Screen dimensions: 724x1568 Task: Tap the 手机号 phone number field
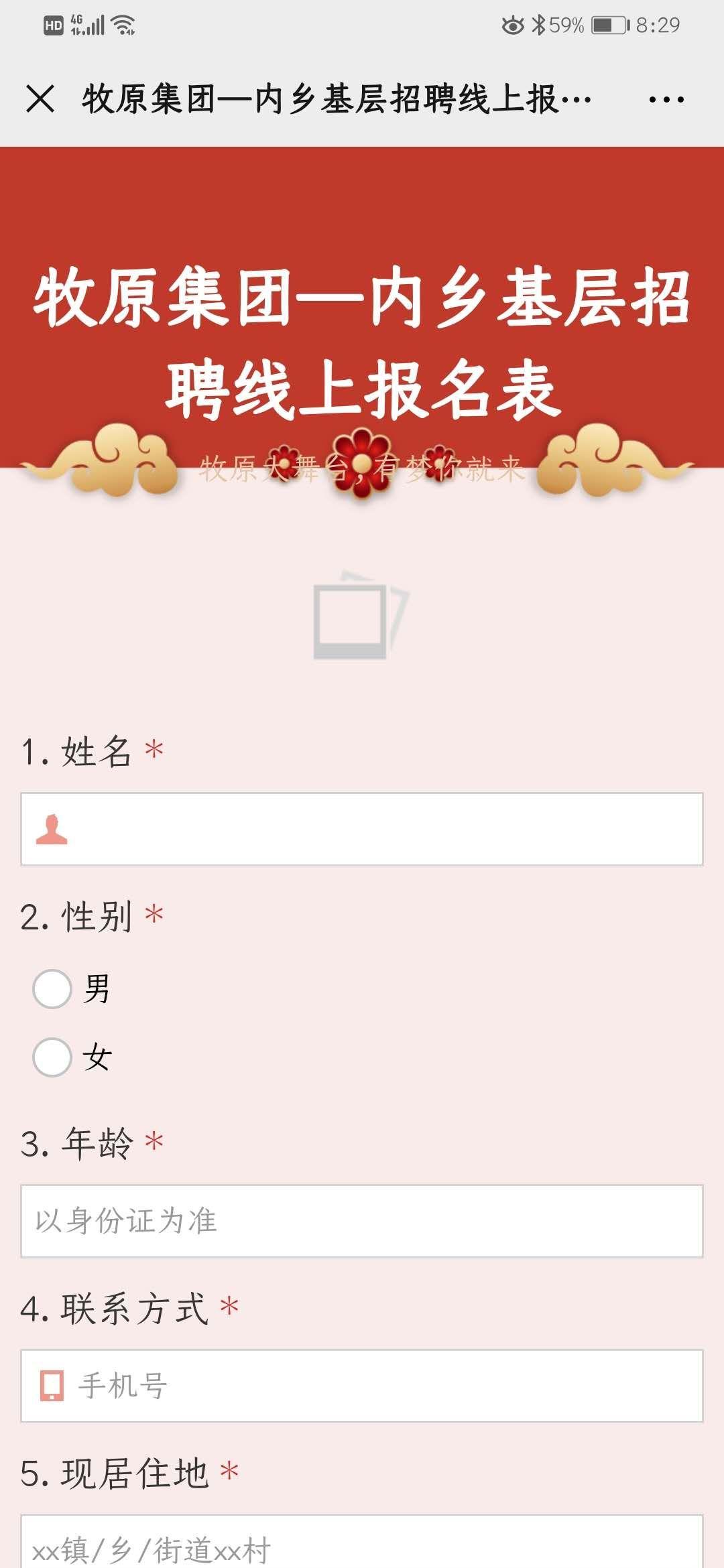[362, 1386]
